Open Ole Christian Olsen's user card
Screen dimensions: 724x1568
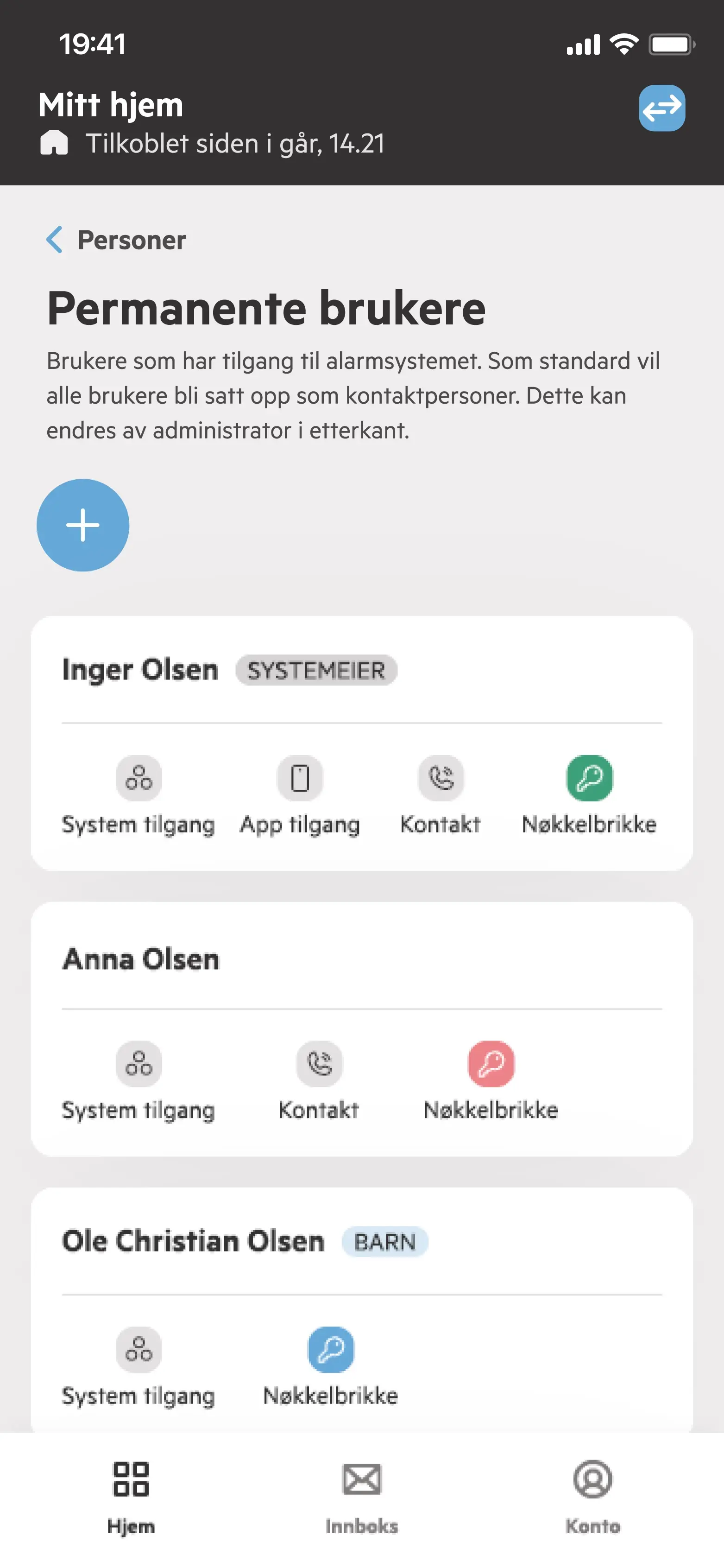click(194, 1240)
